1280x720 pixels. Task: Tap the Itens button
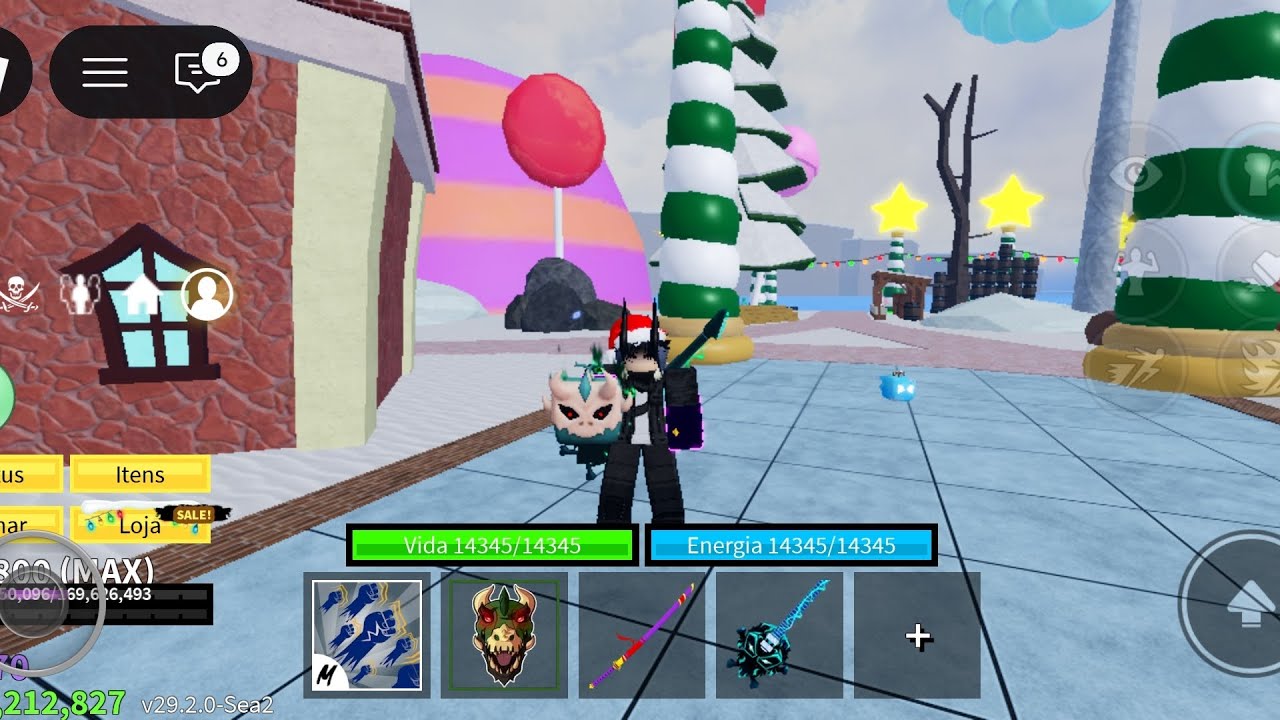(140, 475)
